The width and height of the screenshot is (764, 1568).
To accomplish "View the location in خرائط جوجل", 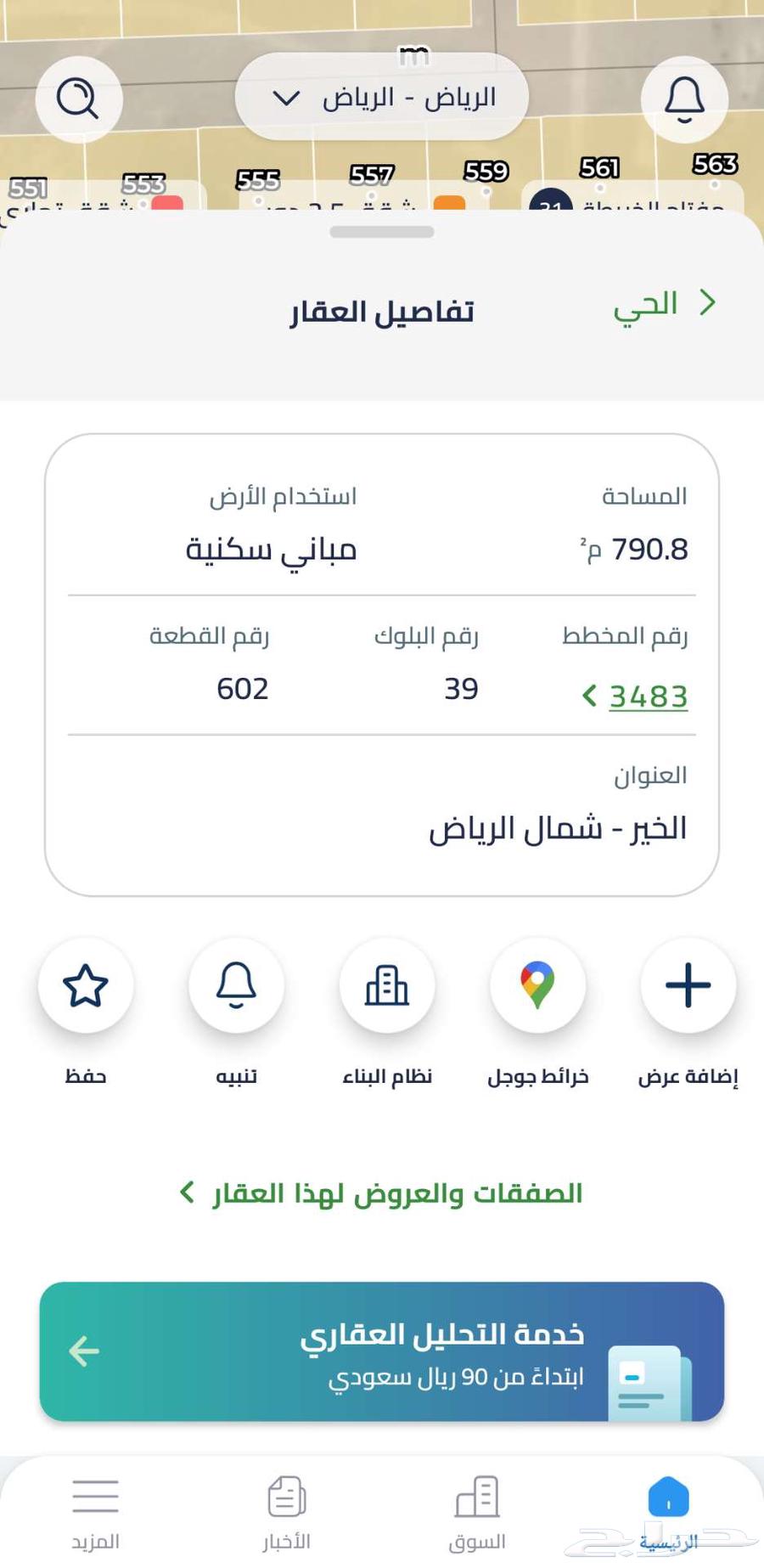I will click(x=537, y=986).
